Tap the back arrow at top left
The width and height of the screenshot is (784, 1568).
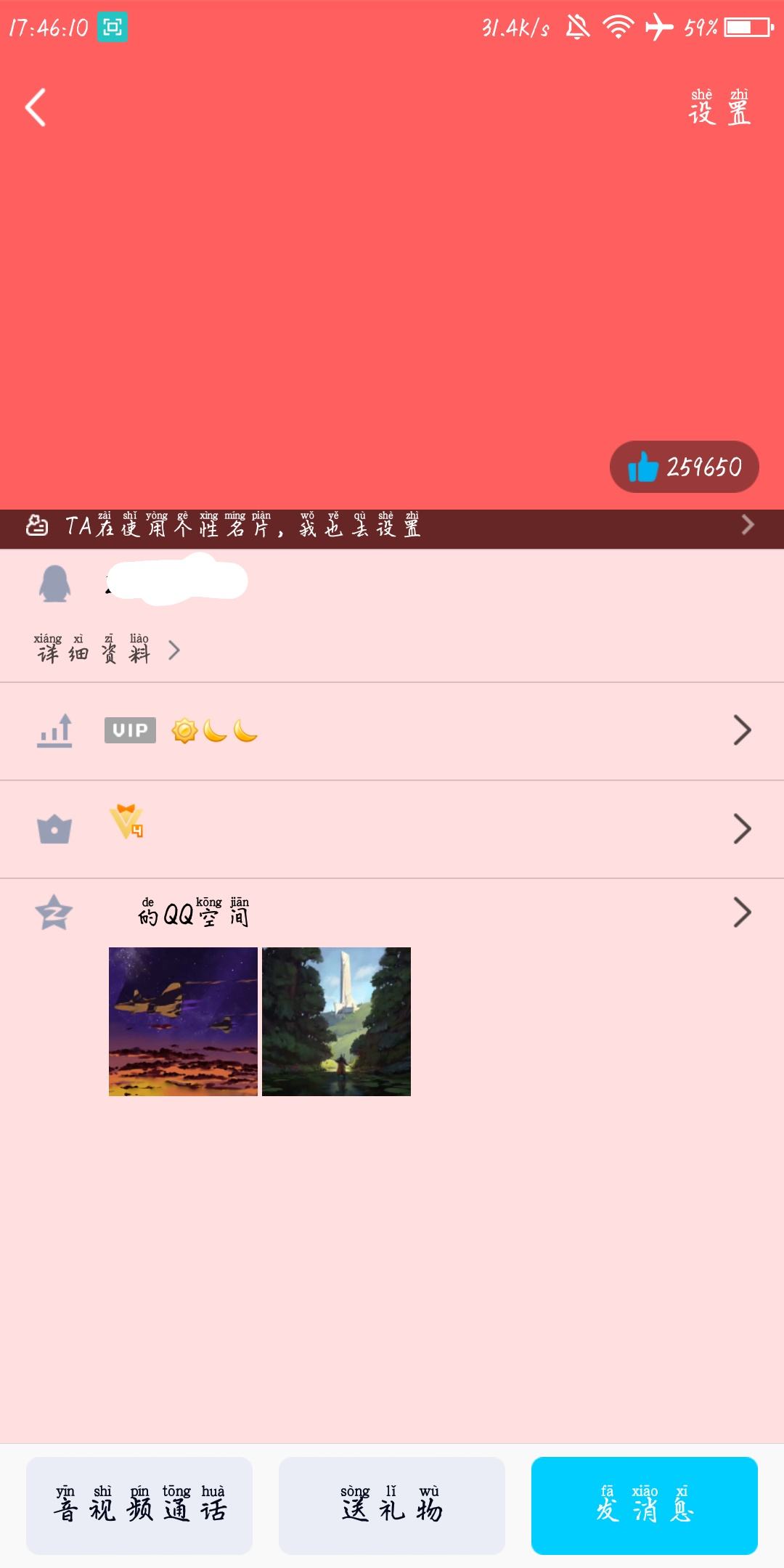pos(34,107)
